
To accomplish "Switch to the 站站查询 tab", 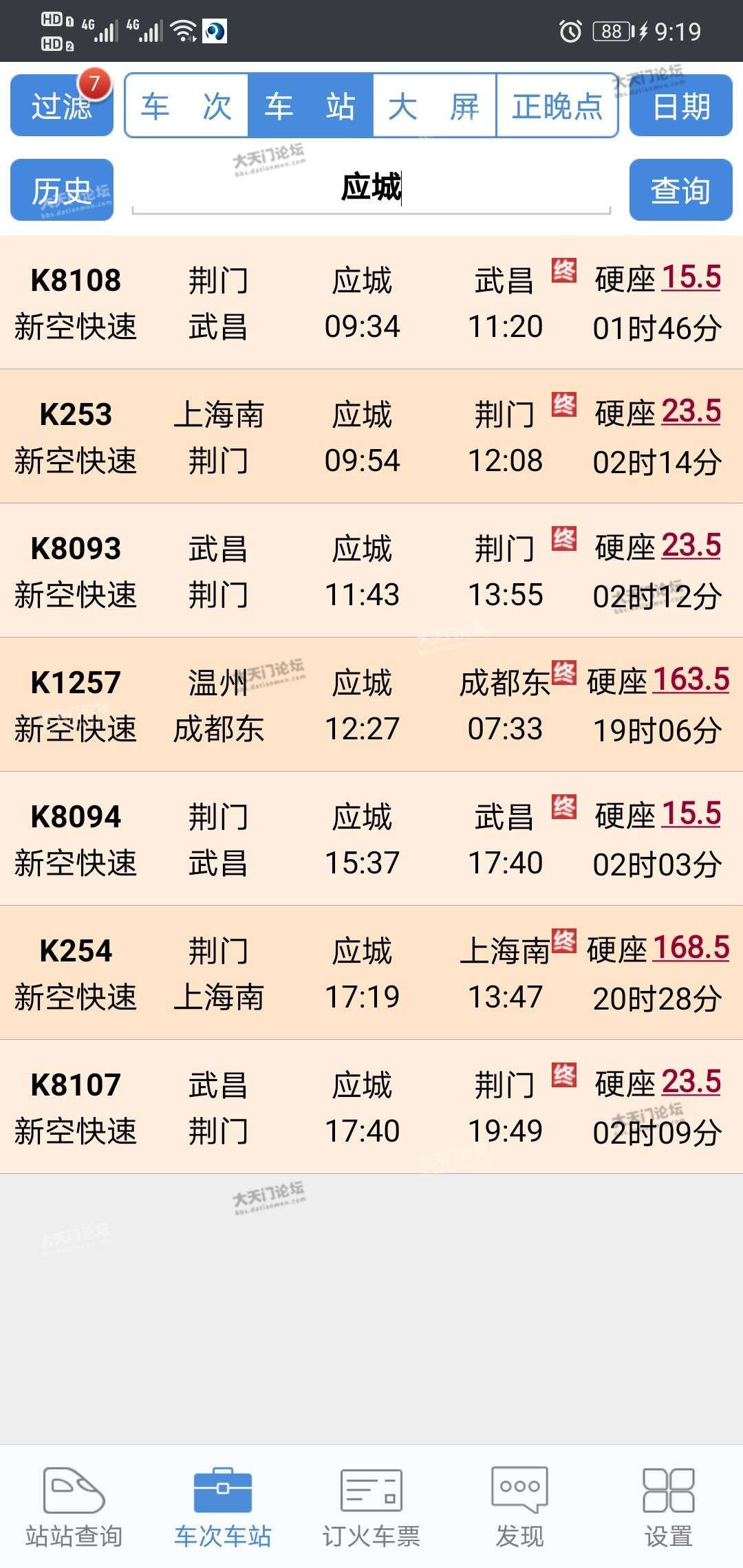I will [x=74, y=1506].
